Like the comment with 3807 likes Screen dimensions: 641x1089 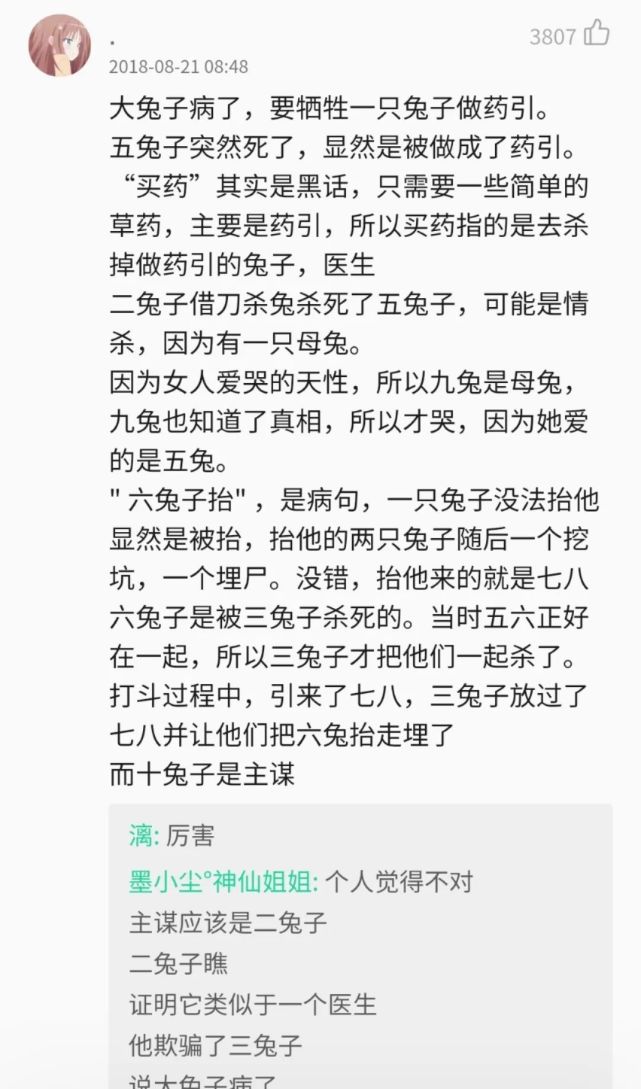point(597,34)
